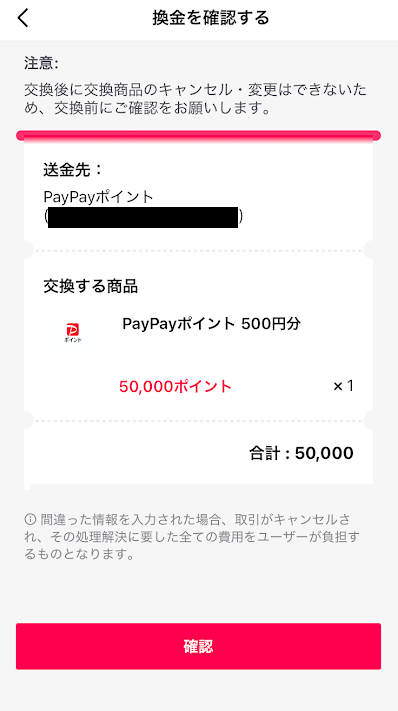Tap the 確認 button to confirm exchange

[199, 646]
